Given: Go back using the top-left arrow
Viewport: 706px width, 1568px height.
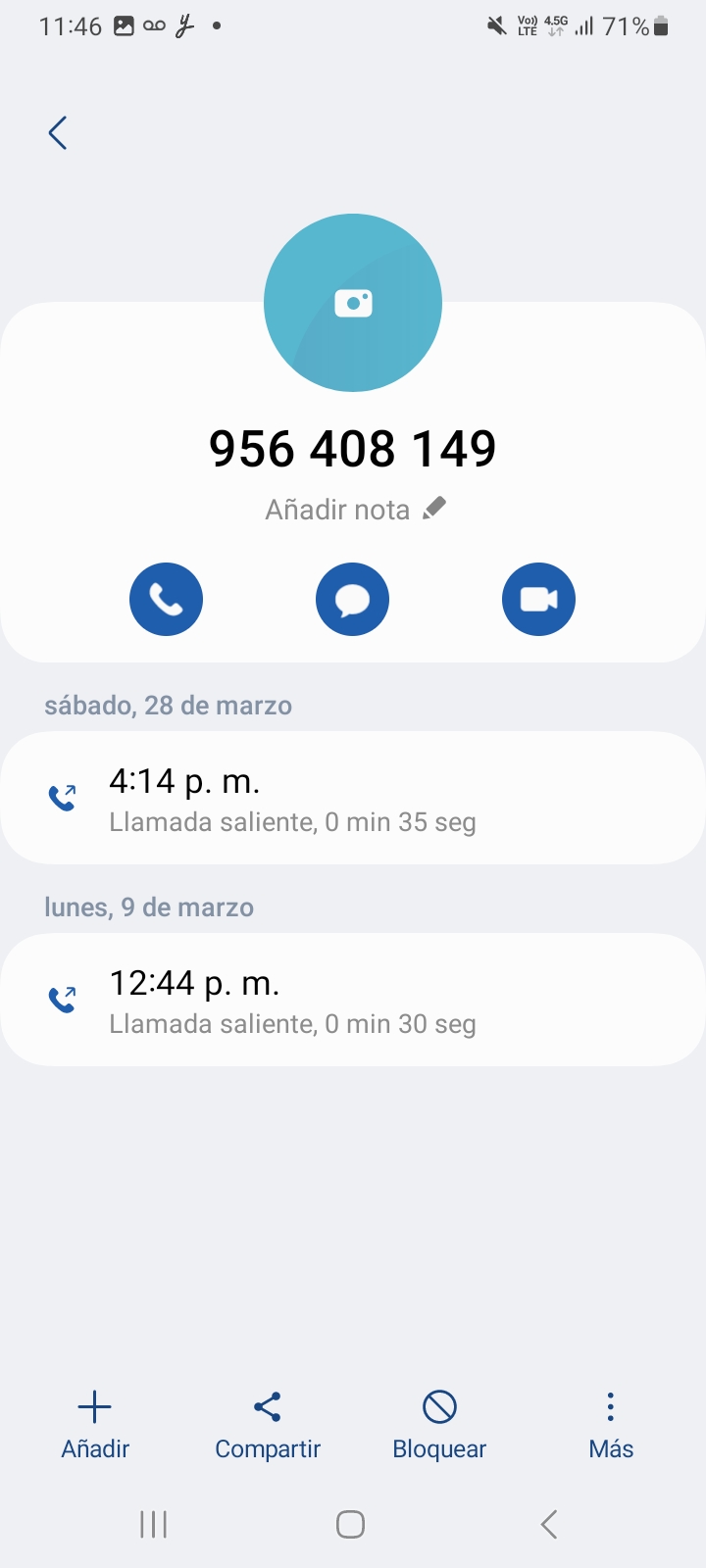Looking at the screenshot, I should coord(58,133).
